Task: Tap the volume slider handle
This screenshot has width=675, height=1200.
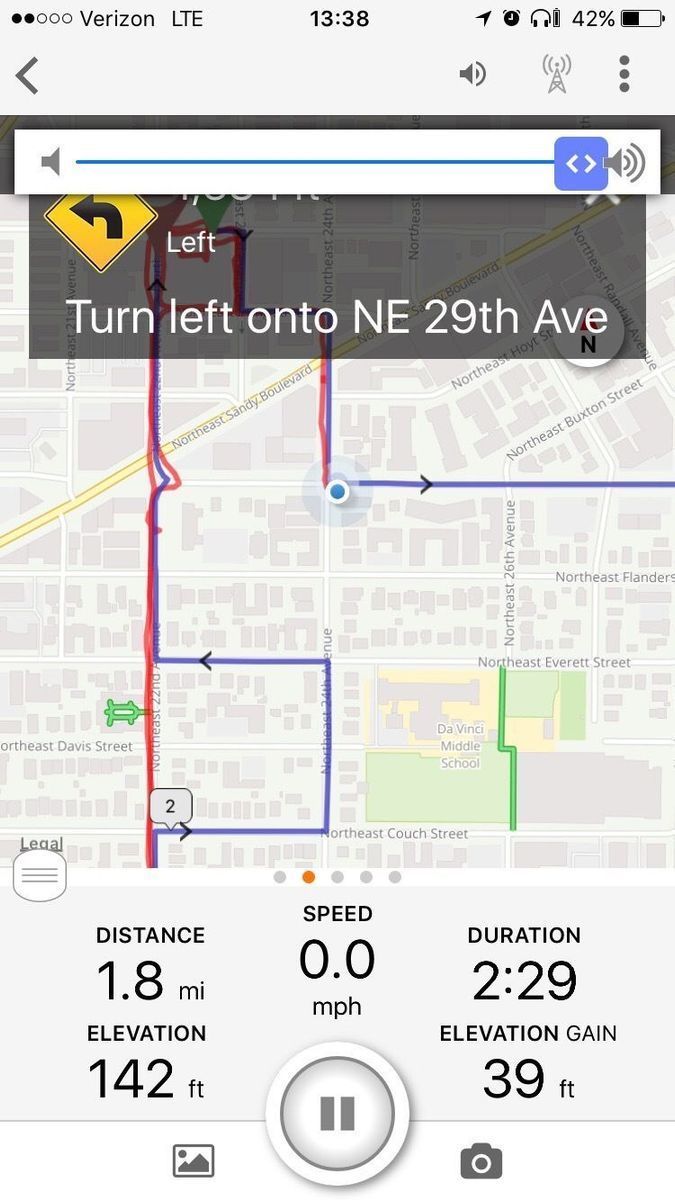Action: pos(581,163)
